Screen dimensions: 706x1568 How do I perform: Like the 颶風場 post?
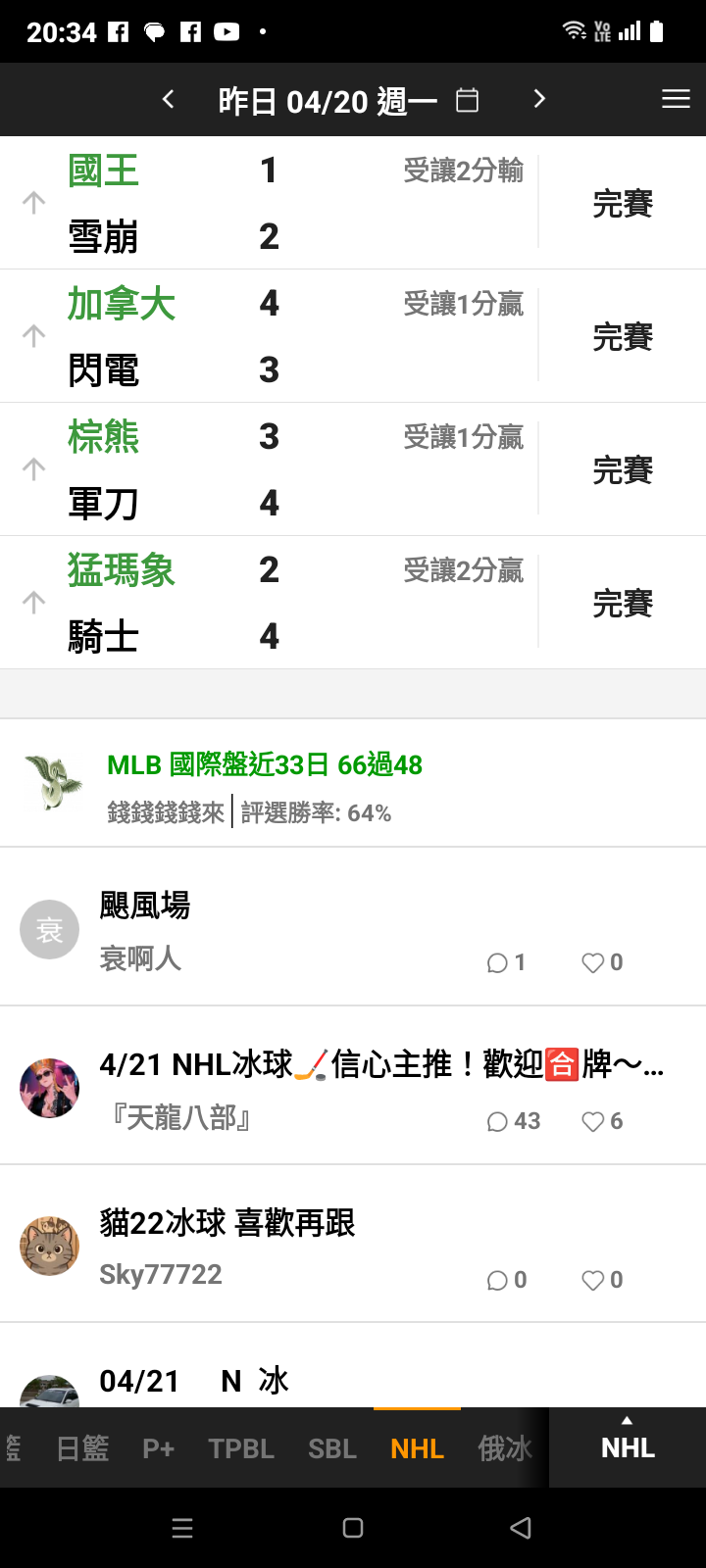click(602, 962)
